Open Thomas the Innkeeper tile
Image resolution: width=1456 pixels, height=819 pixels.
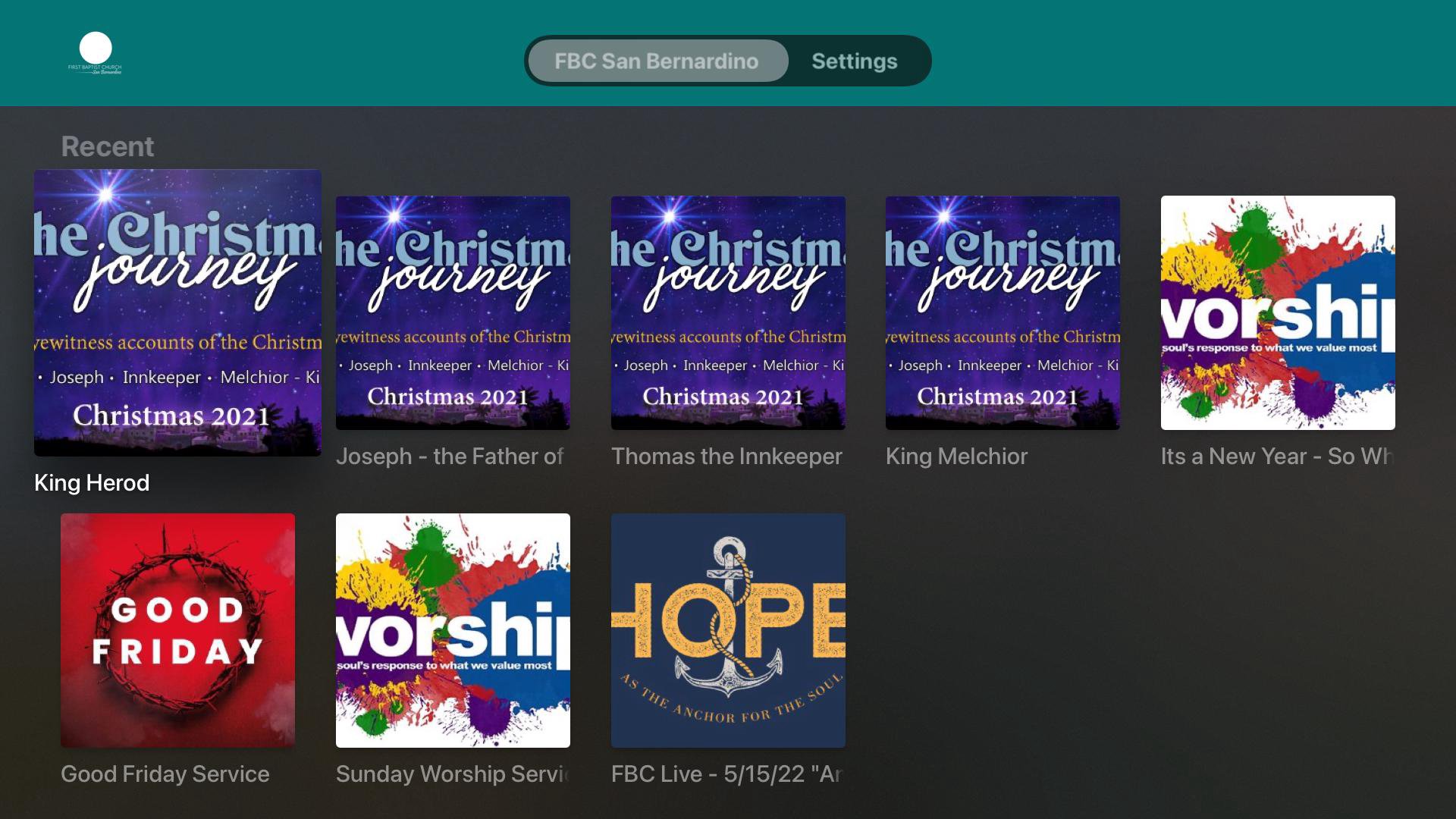728,312
